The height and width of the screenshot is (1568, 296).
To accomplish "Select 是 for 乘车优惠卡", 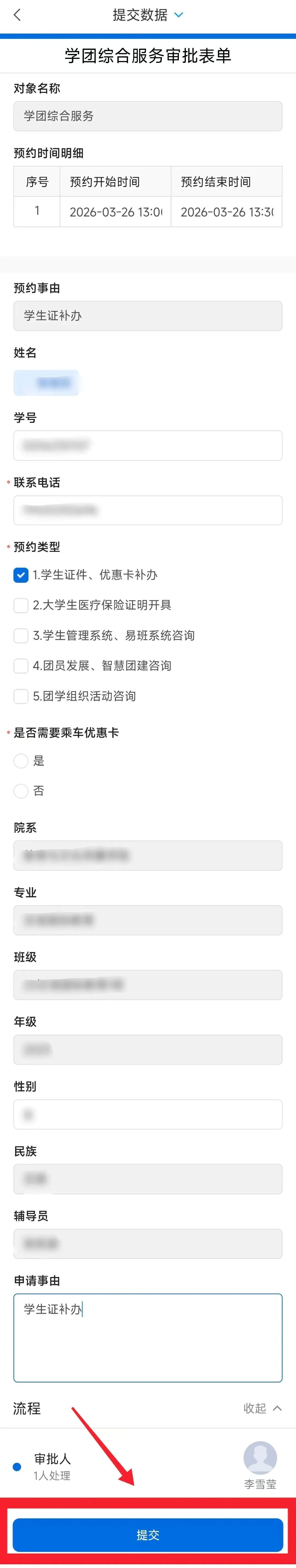I will coord(21,761).
